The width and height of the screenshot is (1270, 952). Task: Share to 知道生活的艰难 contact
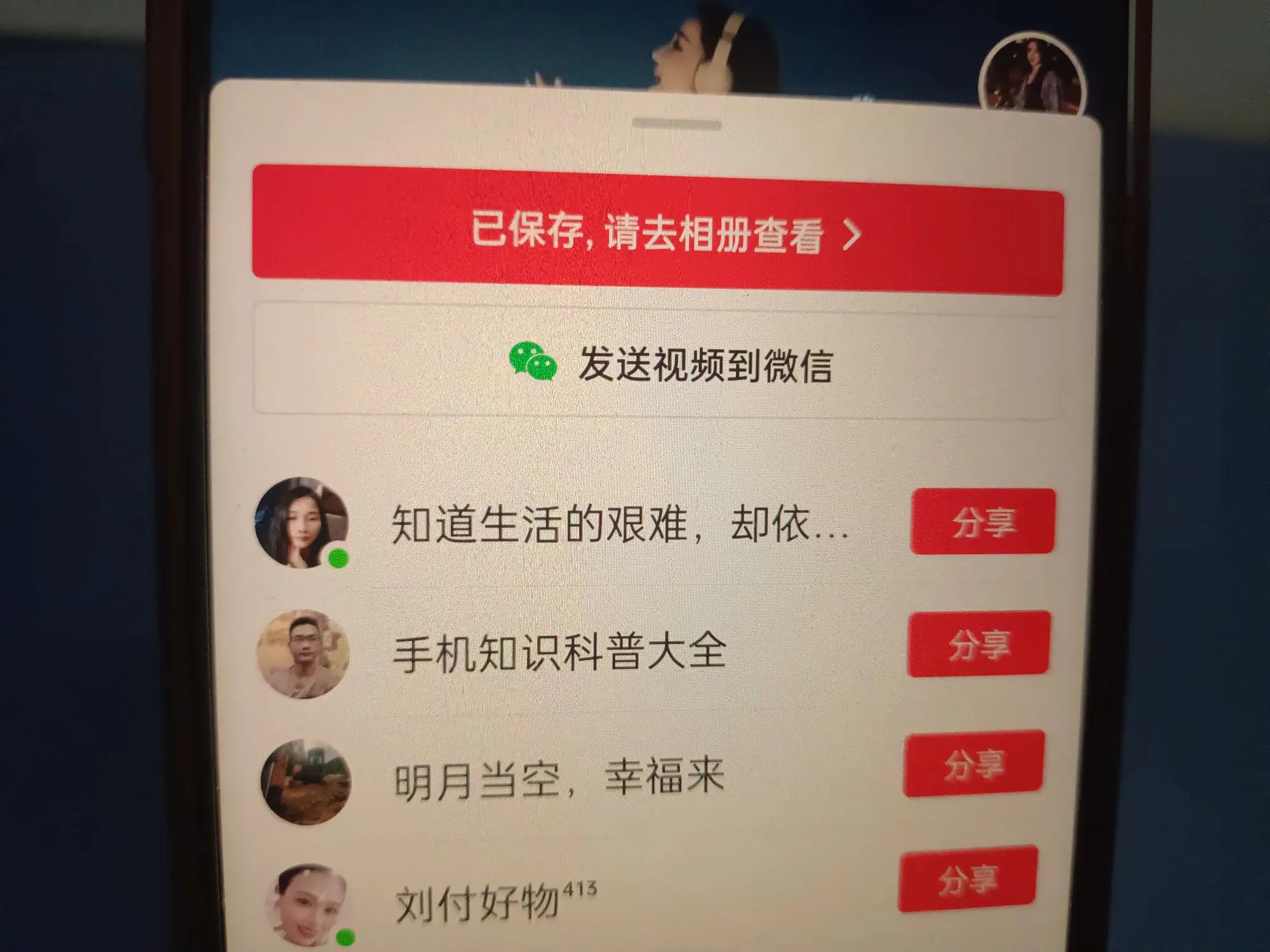coord(982,522)
